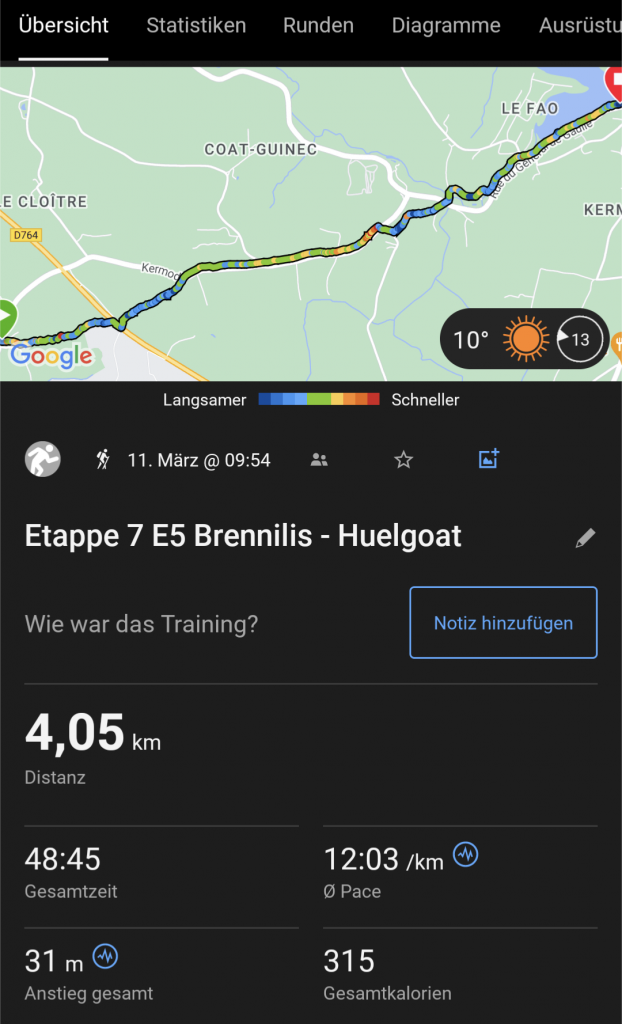622x1024 pixels.
Task: Open the Runden tab
Action: [318, 26]
